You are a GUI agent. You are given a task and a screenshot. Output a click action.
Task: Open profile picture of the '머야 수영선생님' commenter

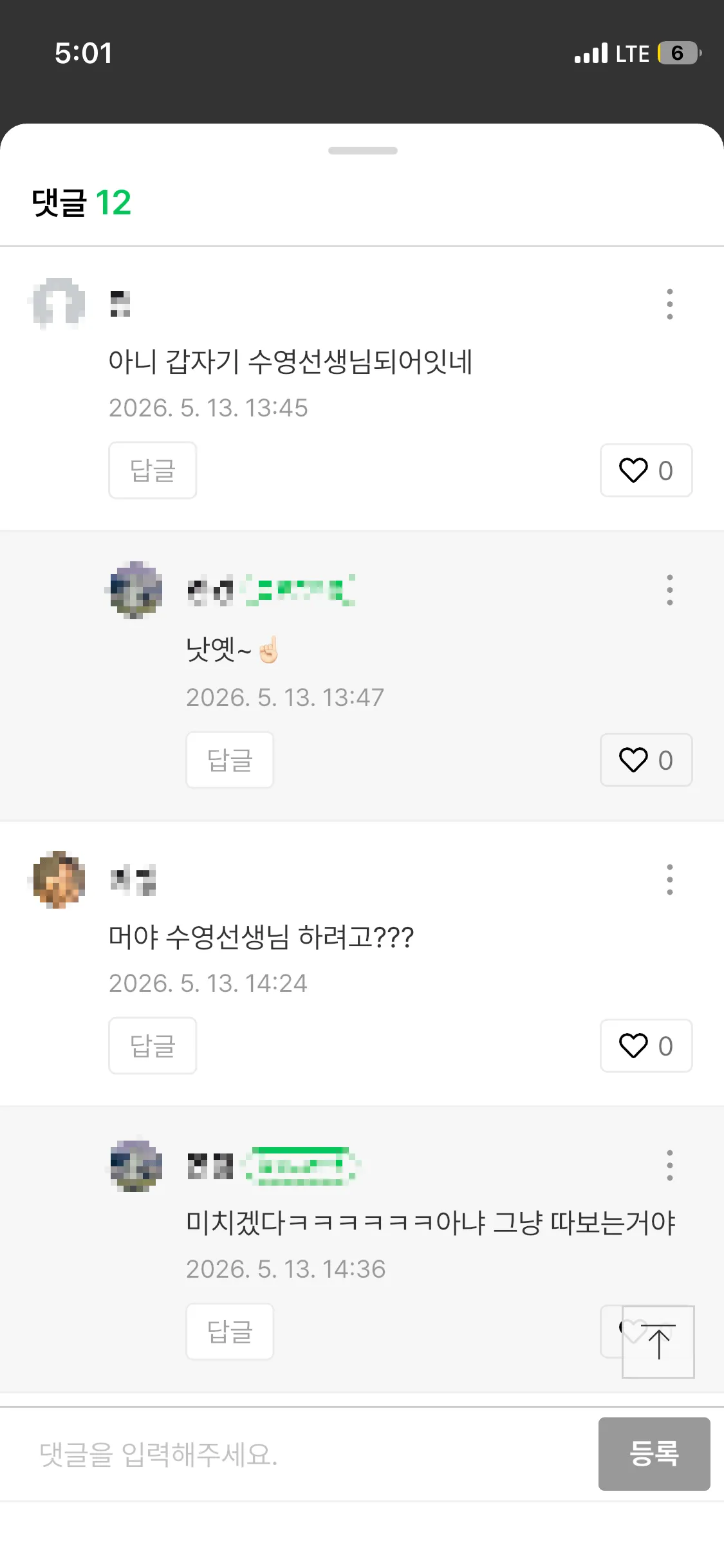pos(59,880)
